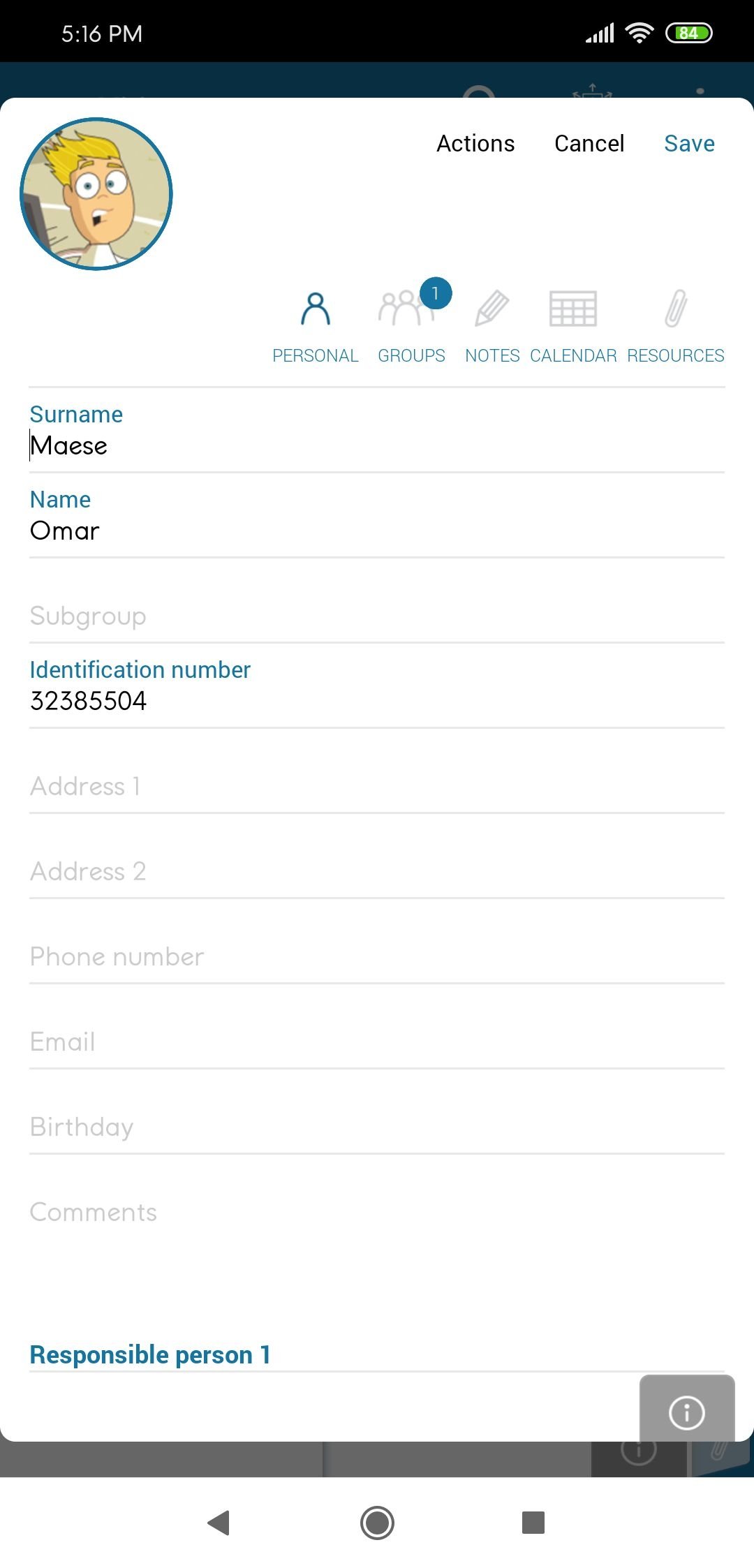This screenshot has height=1568, width=754.
Task: Save the student details
Action: tap(689, 143)
